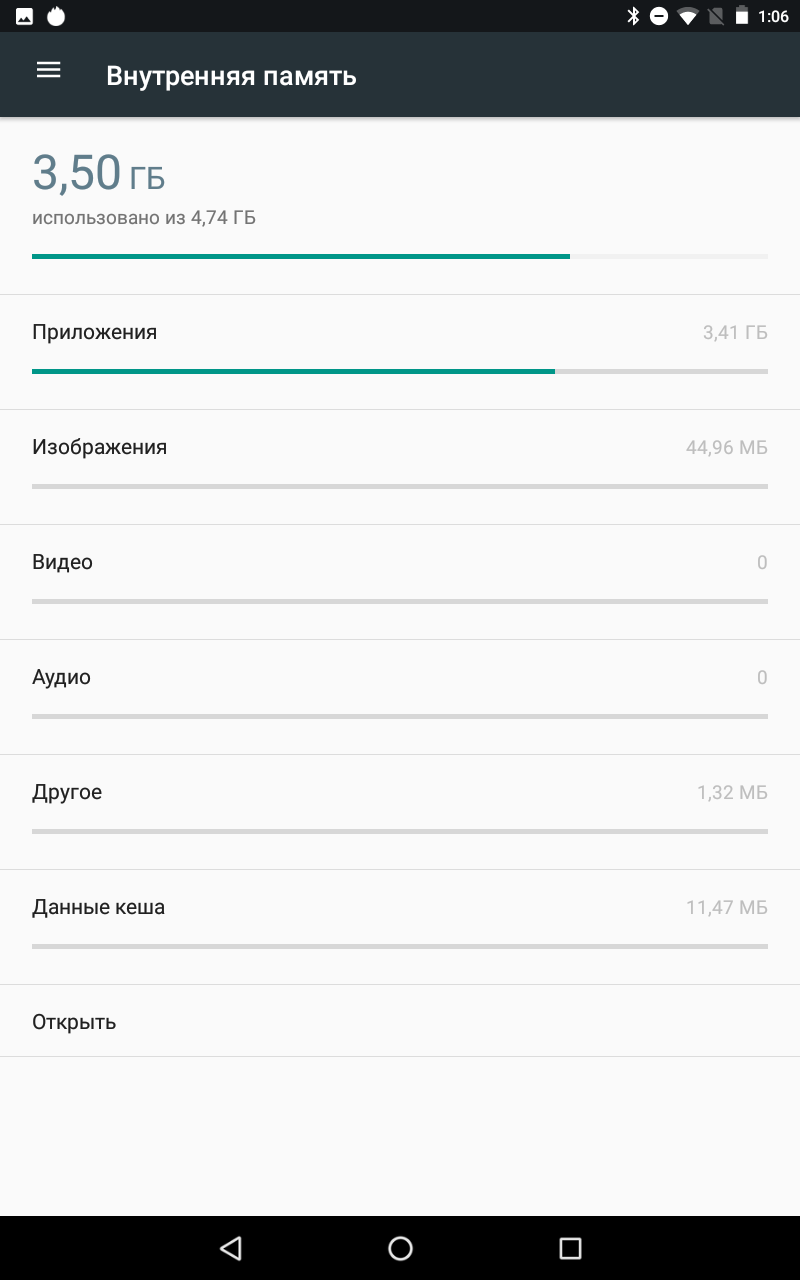This screenshot has height=1280, width=800.
Task: Open the Другое storage row
Action: [x=400, y=810]
